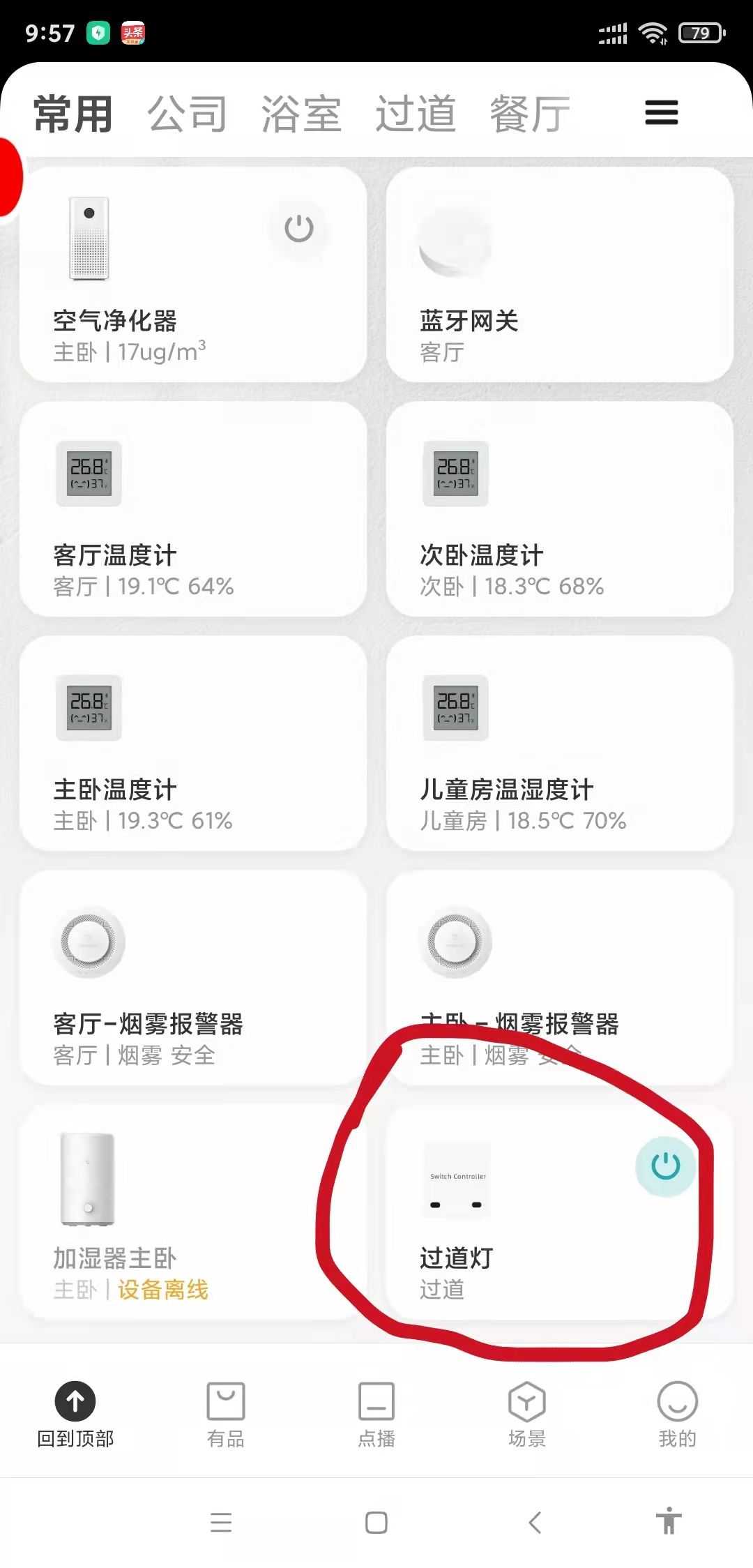Toggle power on the 空气净化器 card
This screenshot has height=1568, width=753.
point(299,228)
